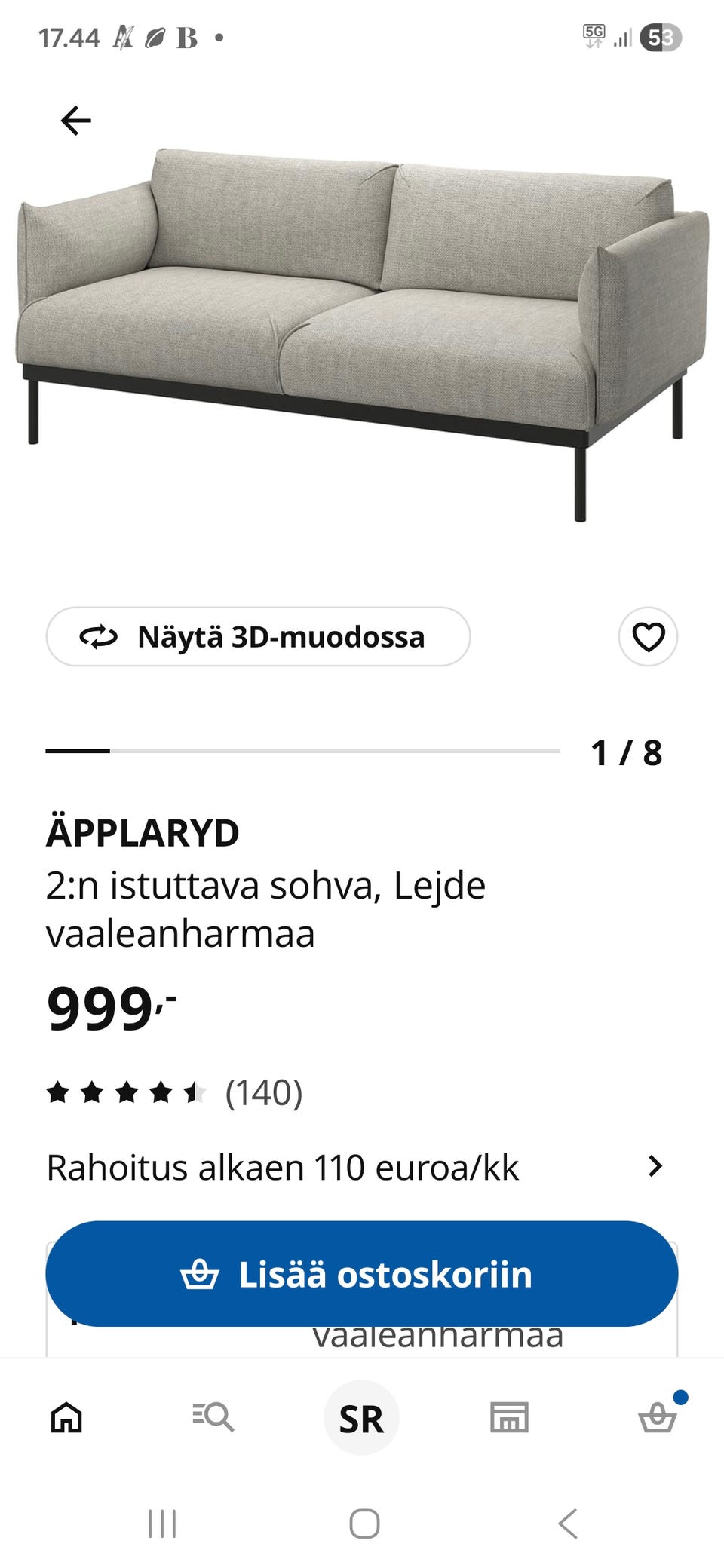Tap the 3D rotation icon next to Näytä 3D-muodossa
This screenshot has height=1568, width=724.
[97, 637]
